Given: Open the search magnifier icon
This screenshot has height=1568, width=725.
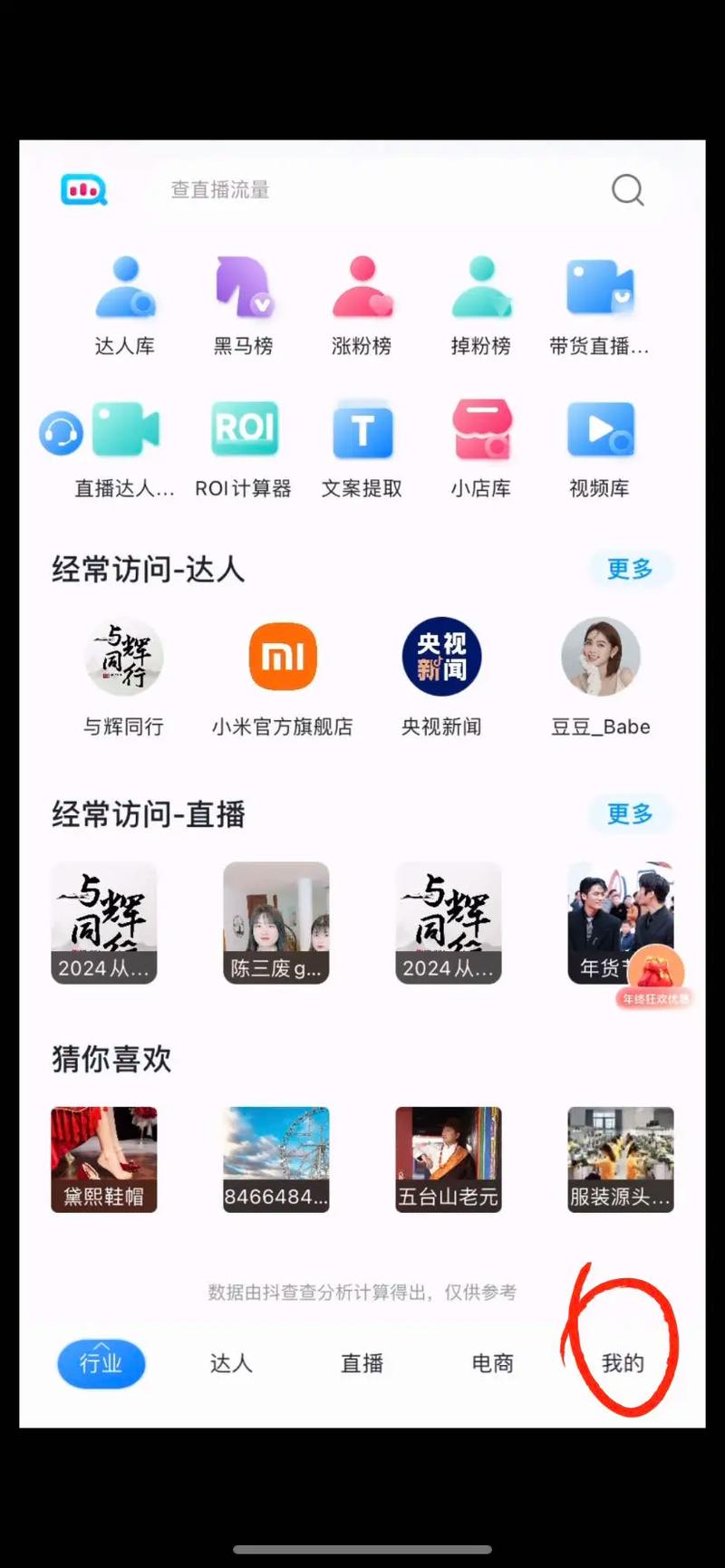Looking at the screenshot, I should point(627,191).
